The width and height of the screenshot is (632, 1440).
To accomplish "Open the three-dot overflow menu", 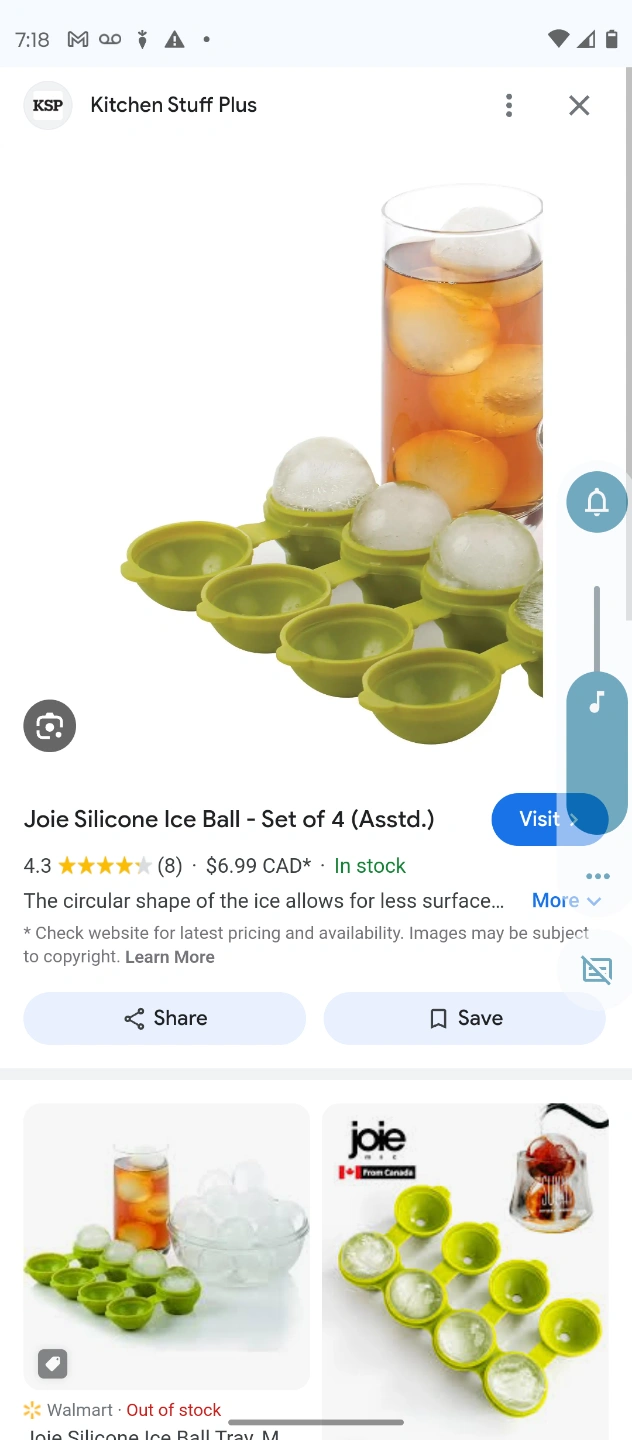I will 509,105.
